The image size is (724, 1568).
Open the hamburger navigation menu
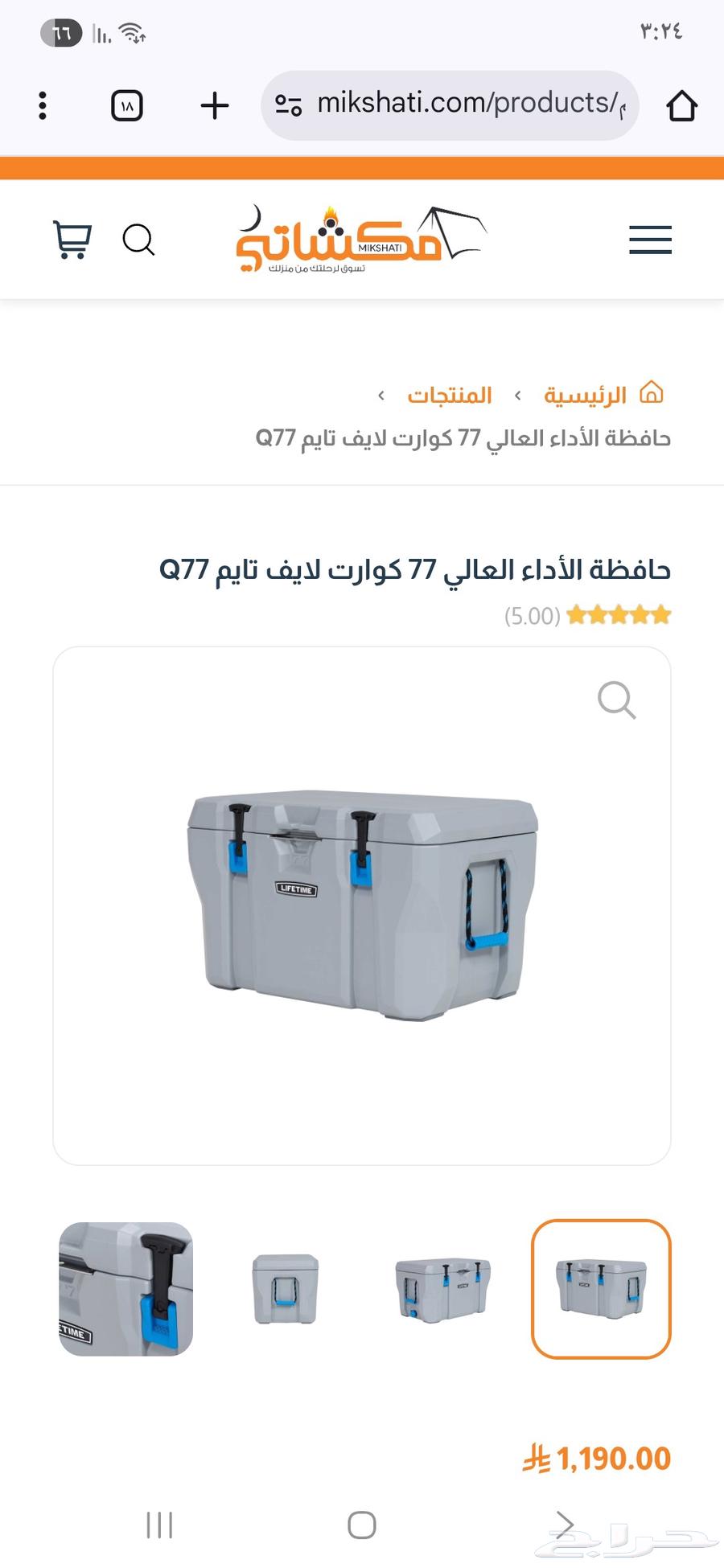[649, 240]
